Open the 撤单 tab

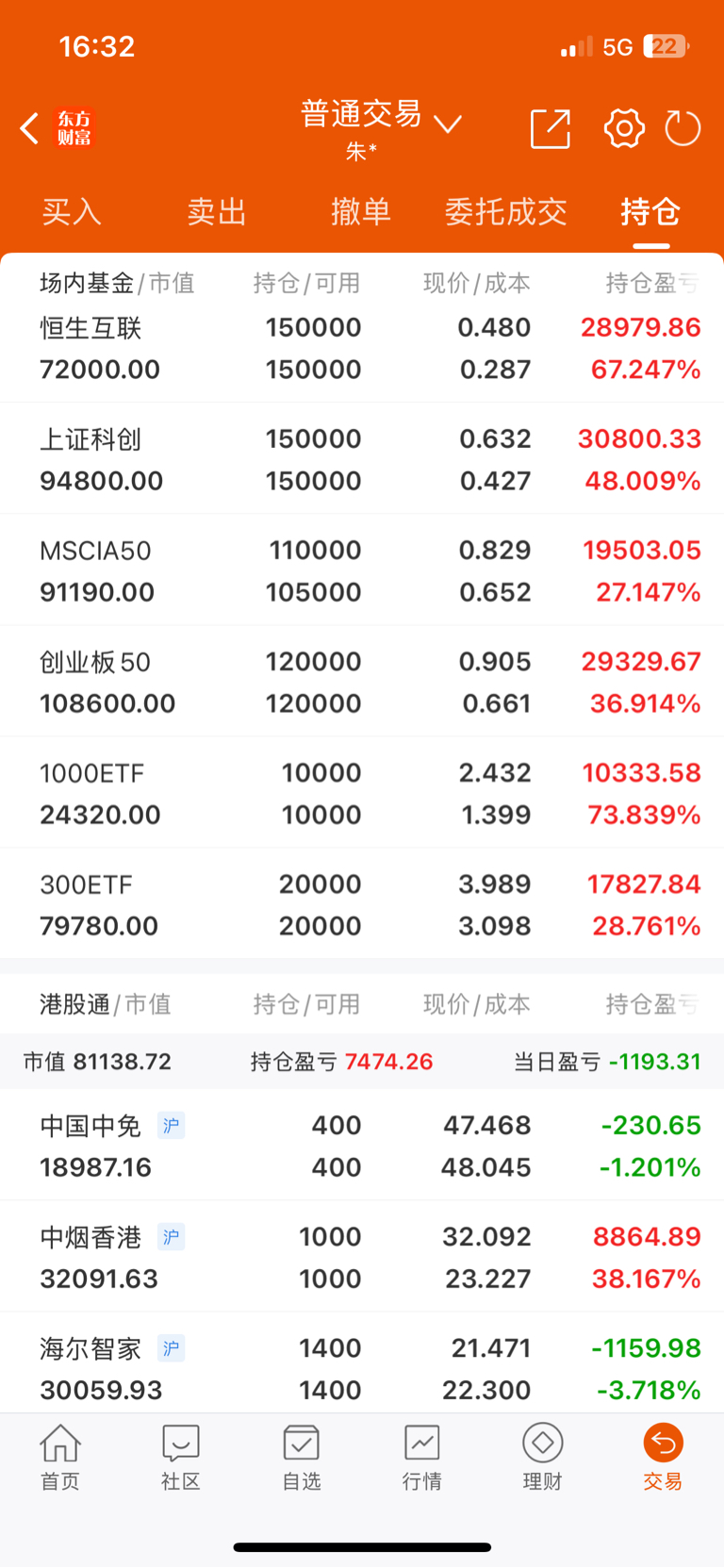(361, 212)
